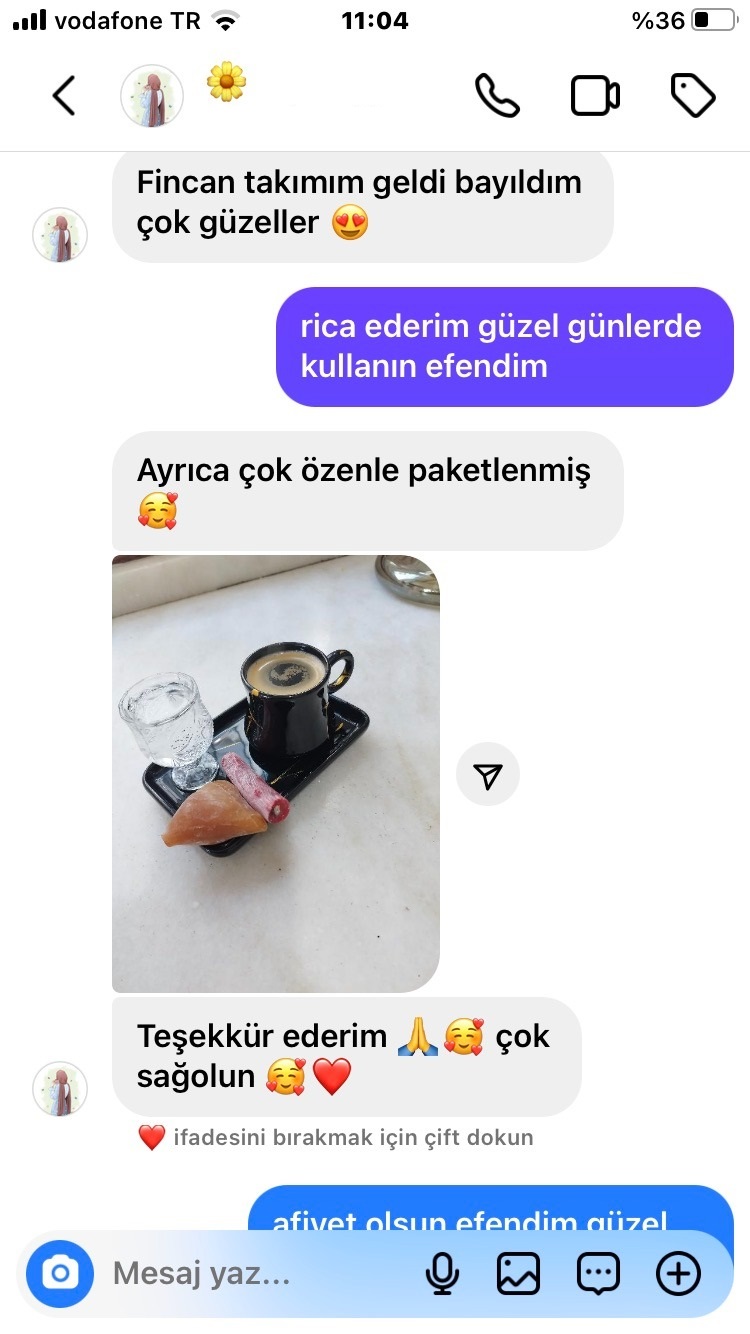The height and width of the screenshot is (1334, 750).
Task: Pick an image from the gallery
Action: point(518,1274)
